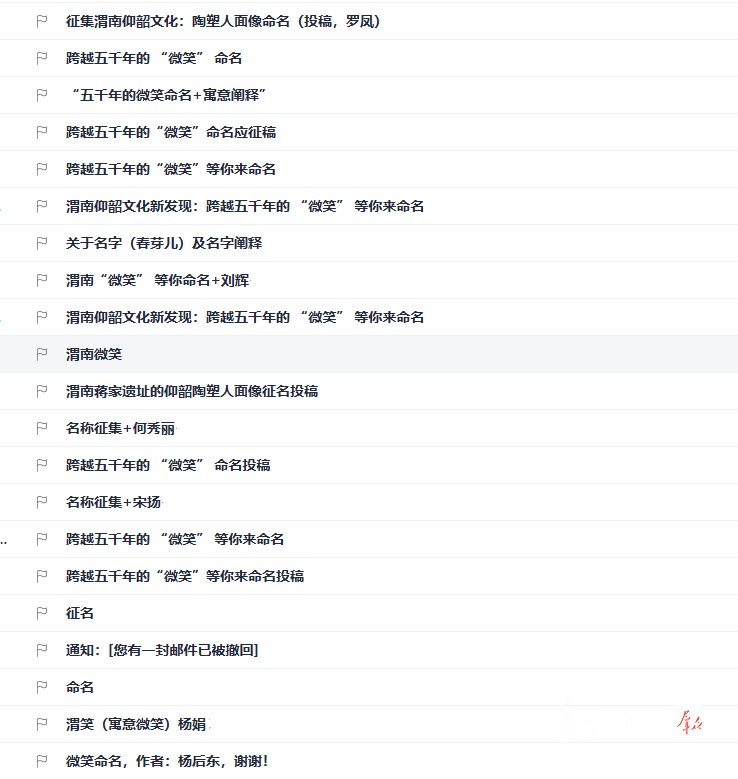Open the email titled 命名
The image size is (738, 779).
coord(80,687)
